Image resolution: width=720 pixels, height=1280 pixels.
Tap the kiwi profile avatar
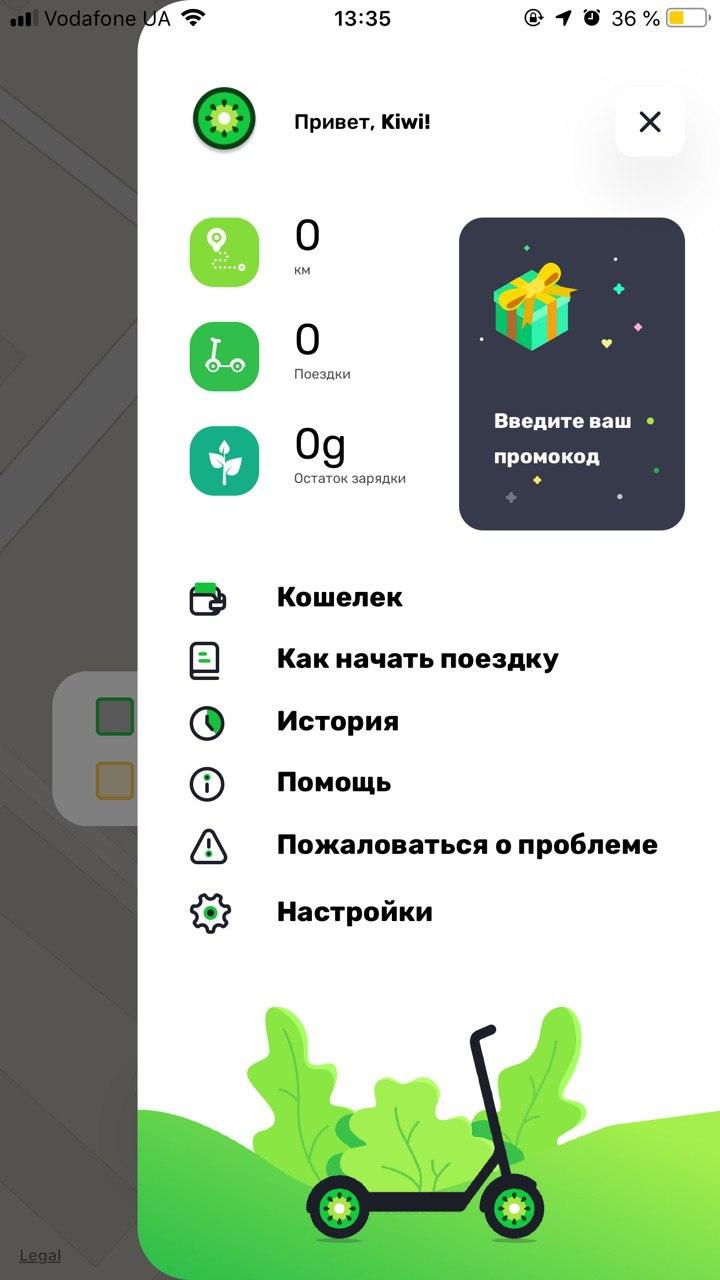click(x=224, y=120)
